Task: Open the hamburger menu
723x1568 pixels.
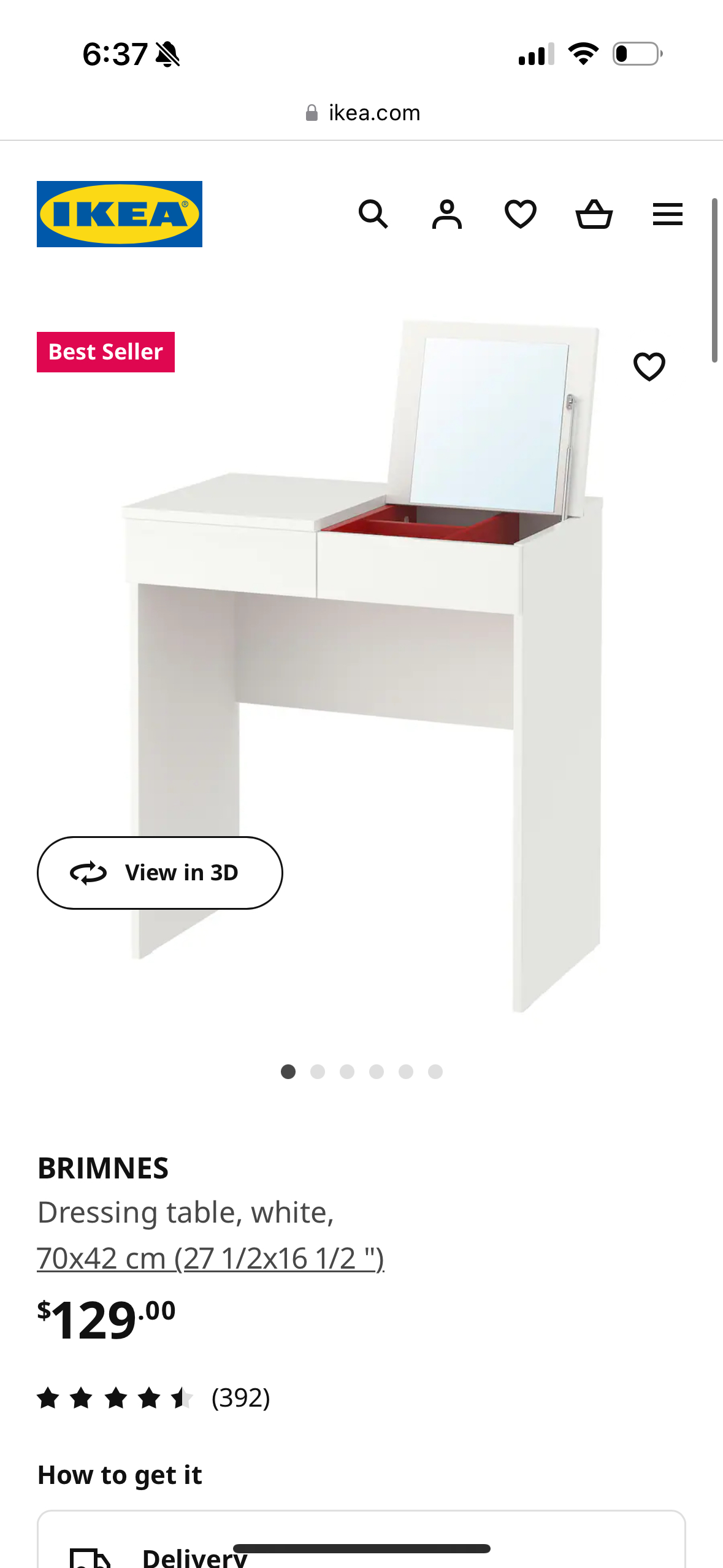Action: tap(667, 215)
